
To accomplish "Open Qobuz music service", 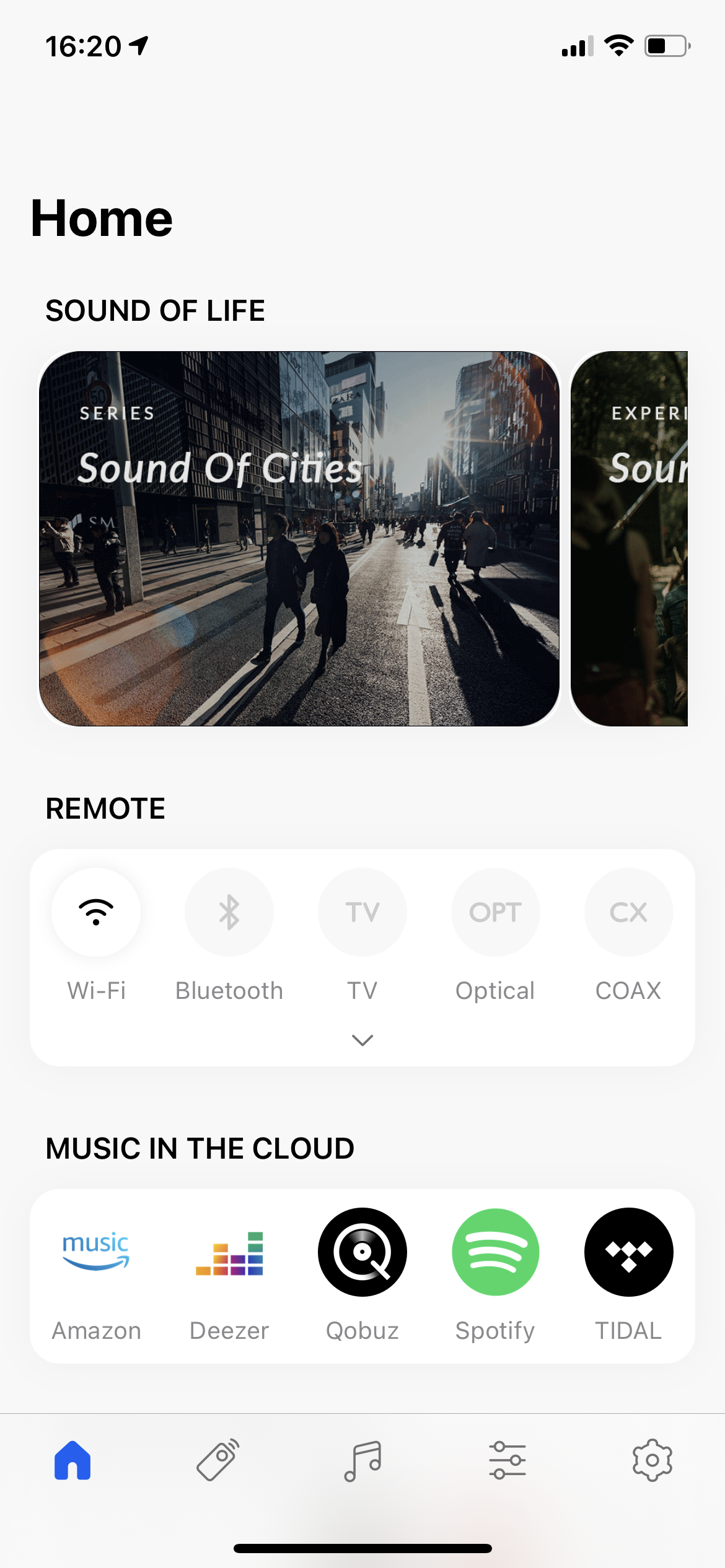I will (362, 1252).
